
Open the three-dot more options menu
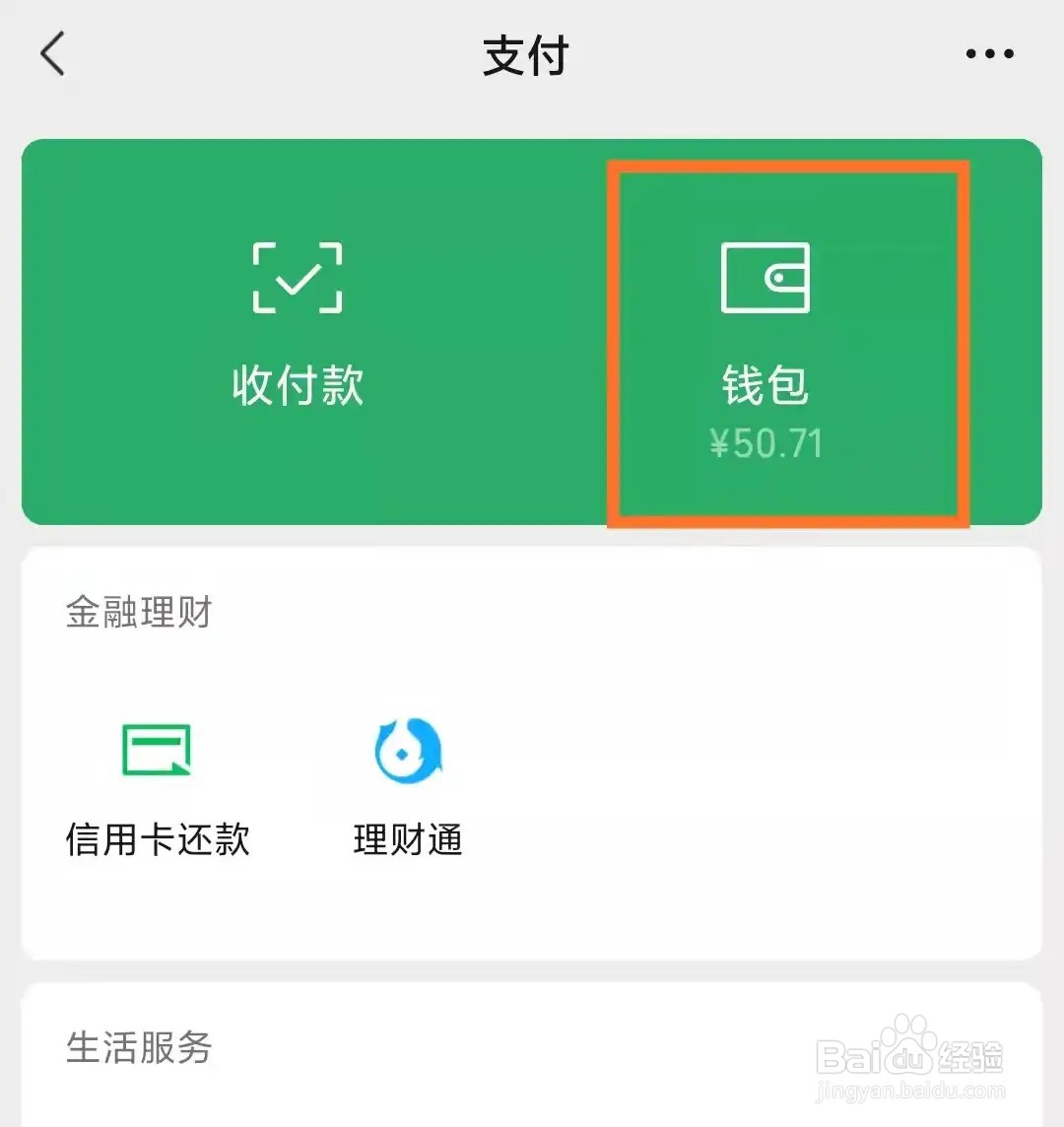tap(989, 54)
